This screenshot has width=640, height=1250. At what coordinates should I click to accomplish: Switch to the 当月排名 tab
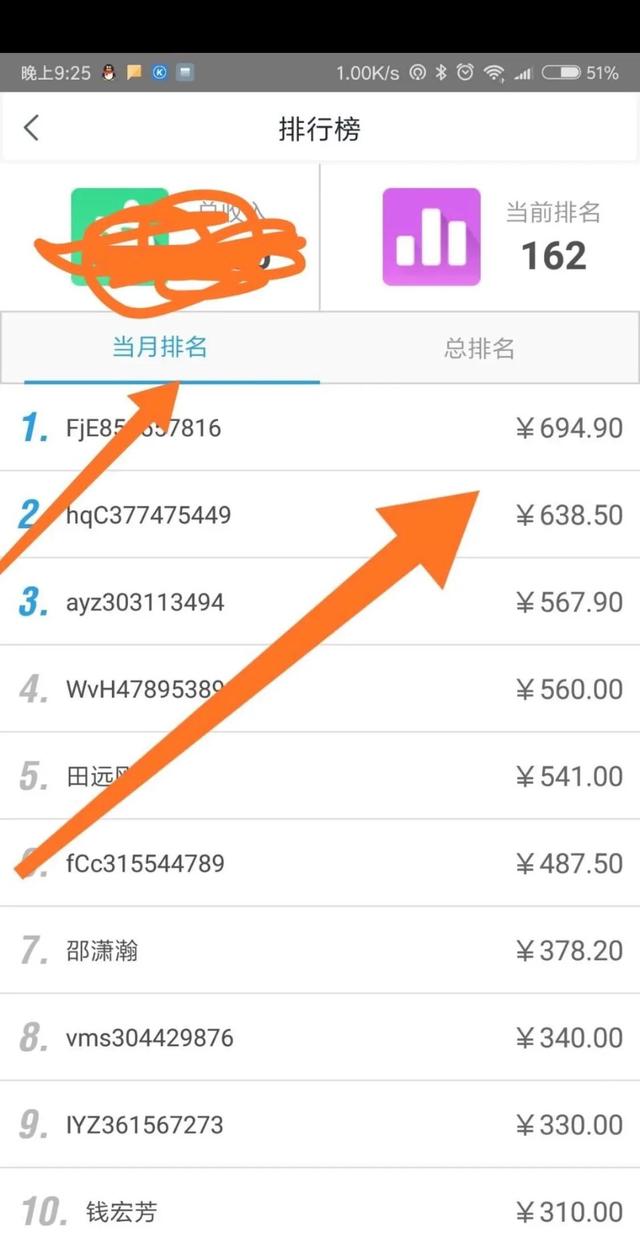[x=160, y=347]
